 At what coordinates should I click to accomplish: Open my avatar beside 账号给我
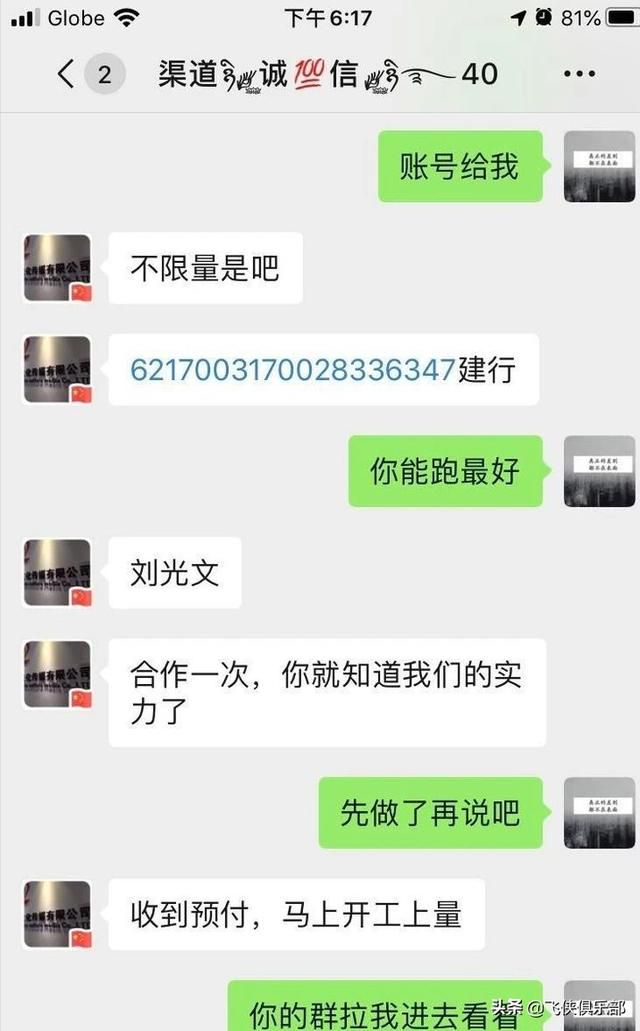coord(599,166)
